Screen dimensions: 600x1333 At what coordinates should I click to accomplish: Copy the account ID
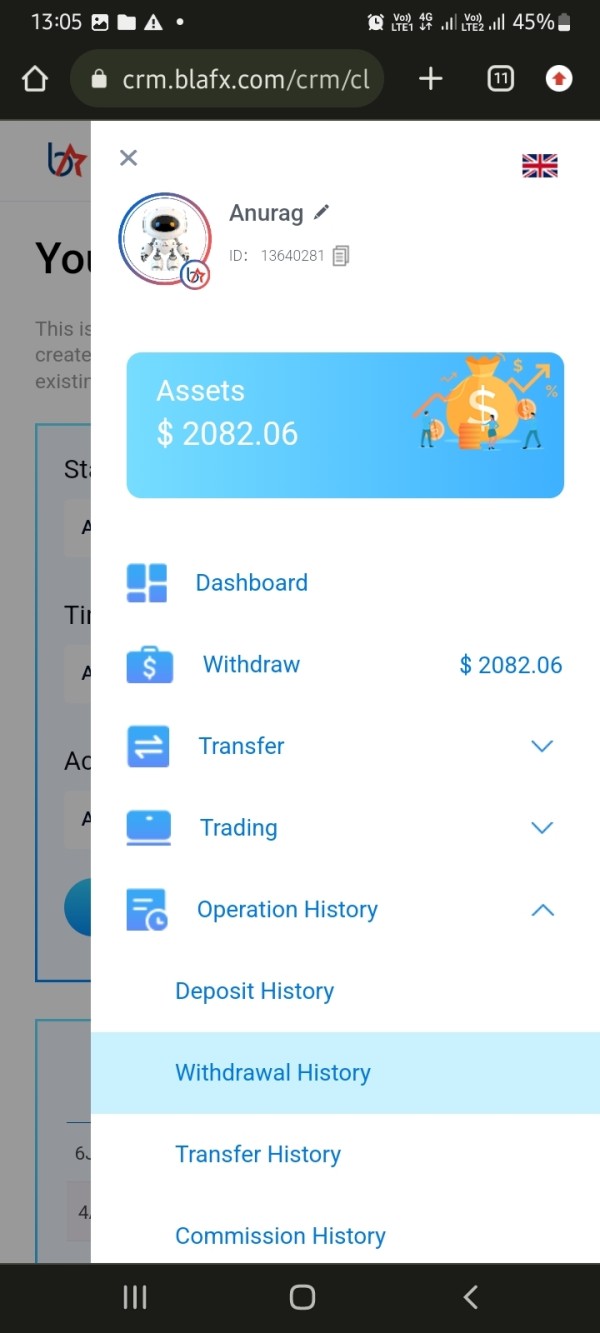point(341,256)
